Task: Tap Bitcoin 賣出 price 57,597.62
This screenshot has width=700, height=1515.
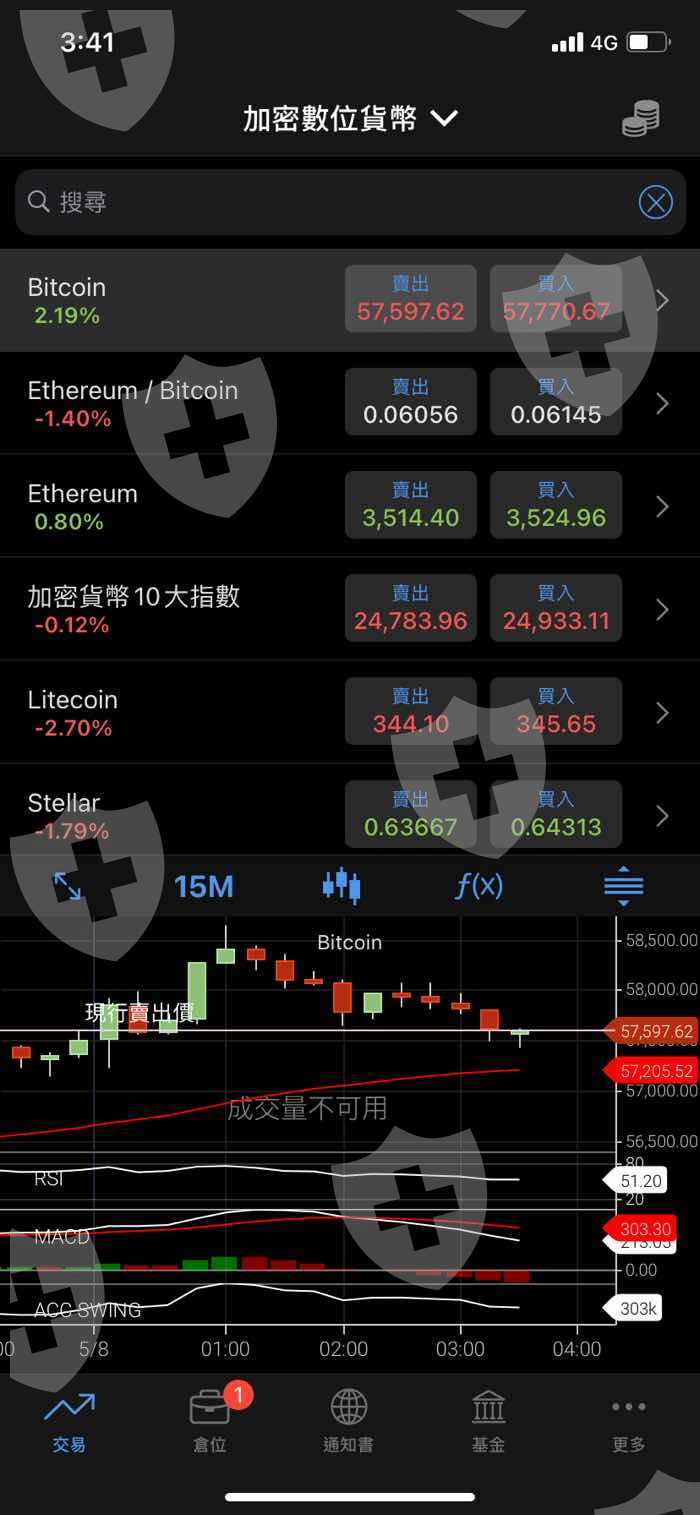Action: [411, 299]
